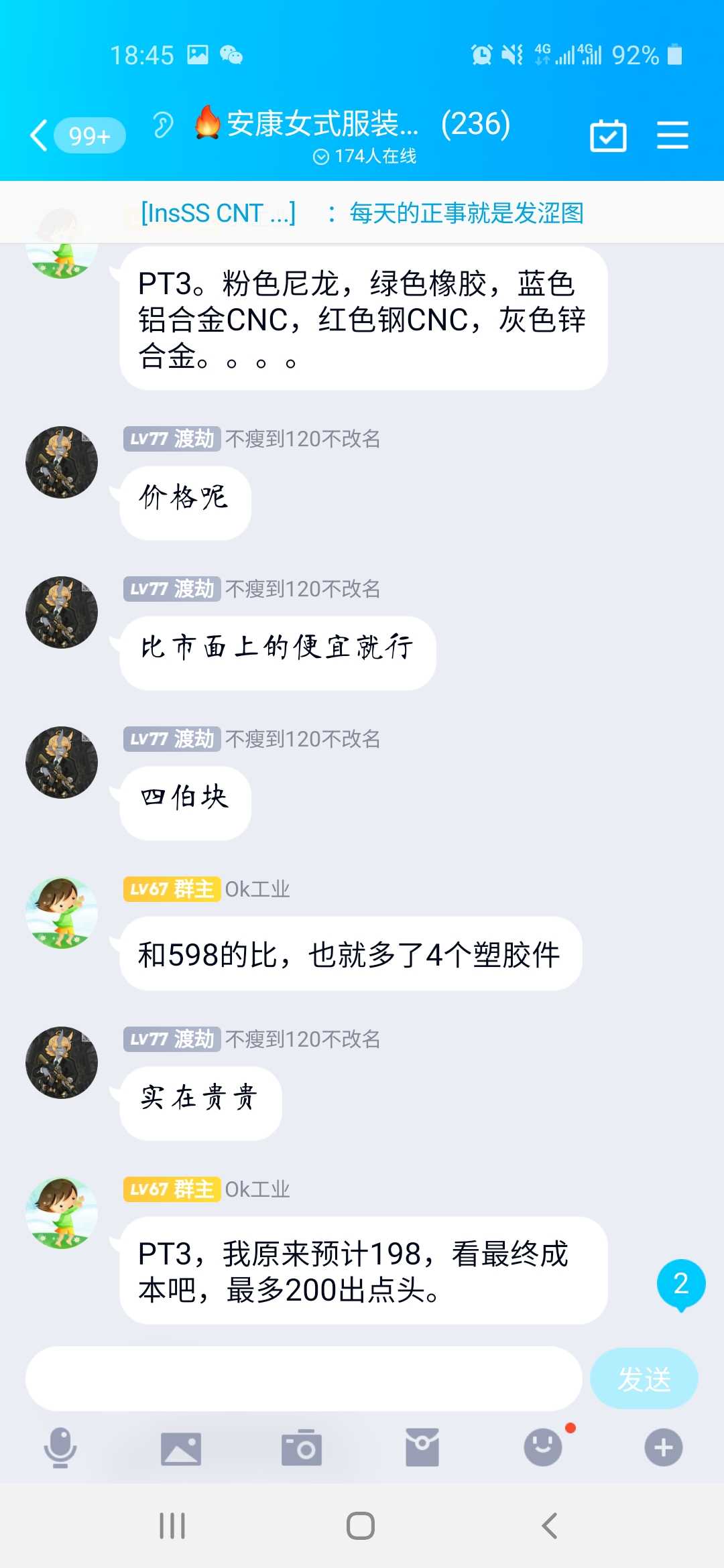Open the avatar beside the 和598的比 message
Image resolution: width=724 pixels, height=1568 pixels.
[x=62, y=913]
